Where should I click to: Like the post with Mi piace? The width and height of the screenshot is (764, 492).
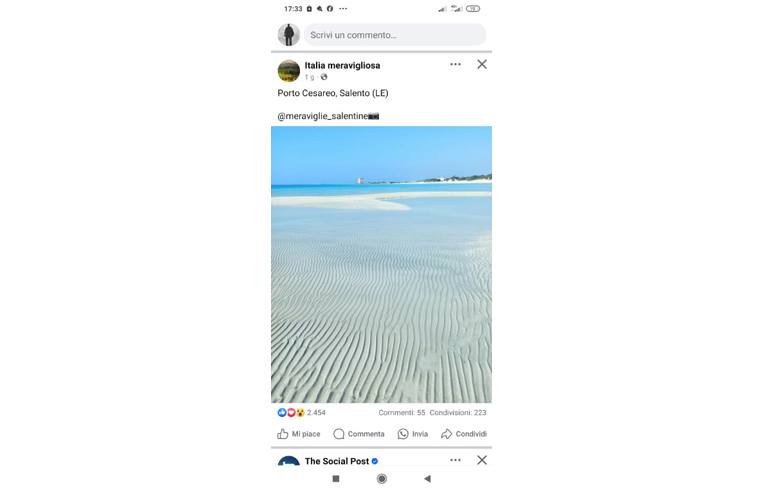299,434
